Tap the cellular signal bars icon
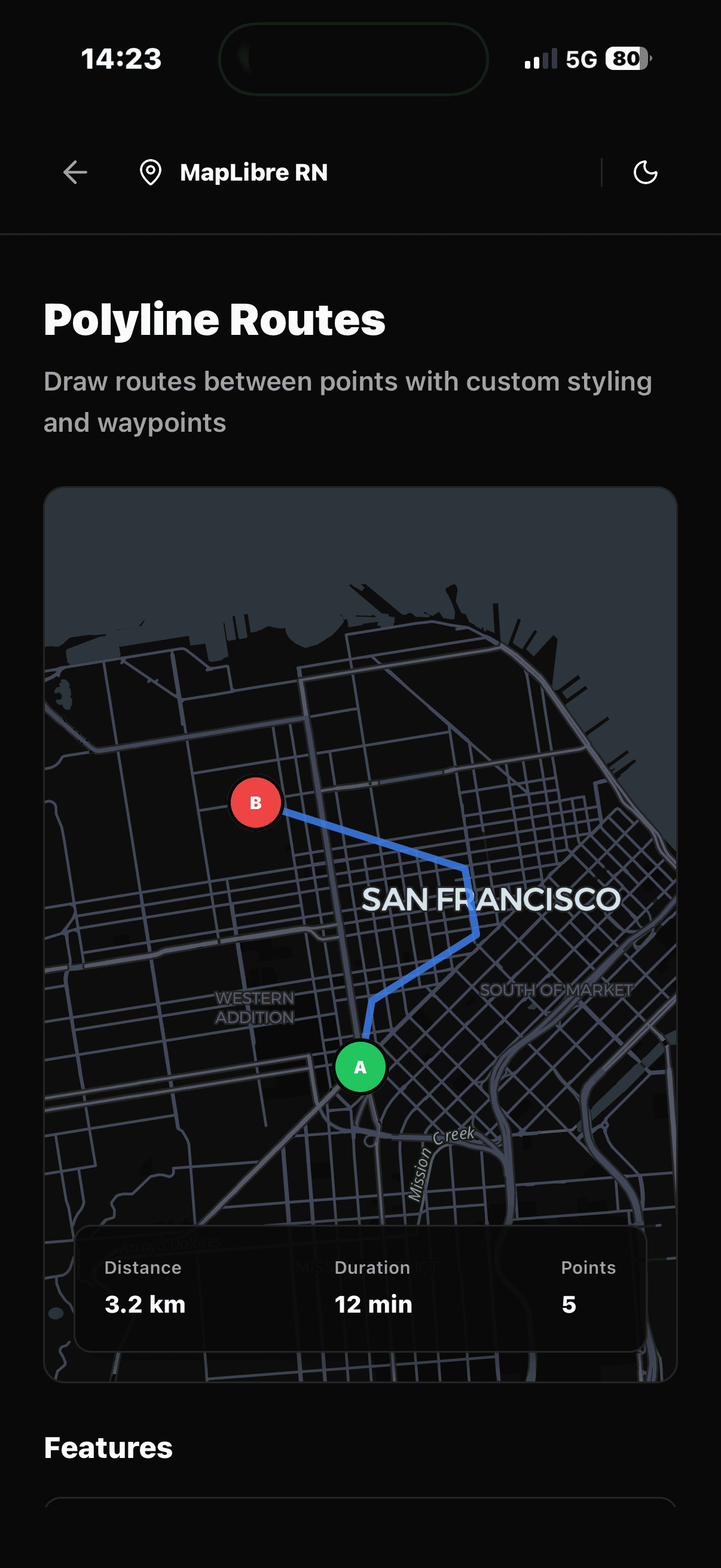721x1568 pixels. (541, 59)
